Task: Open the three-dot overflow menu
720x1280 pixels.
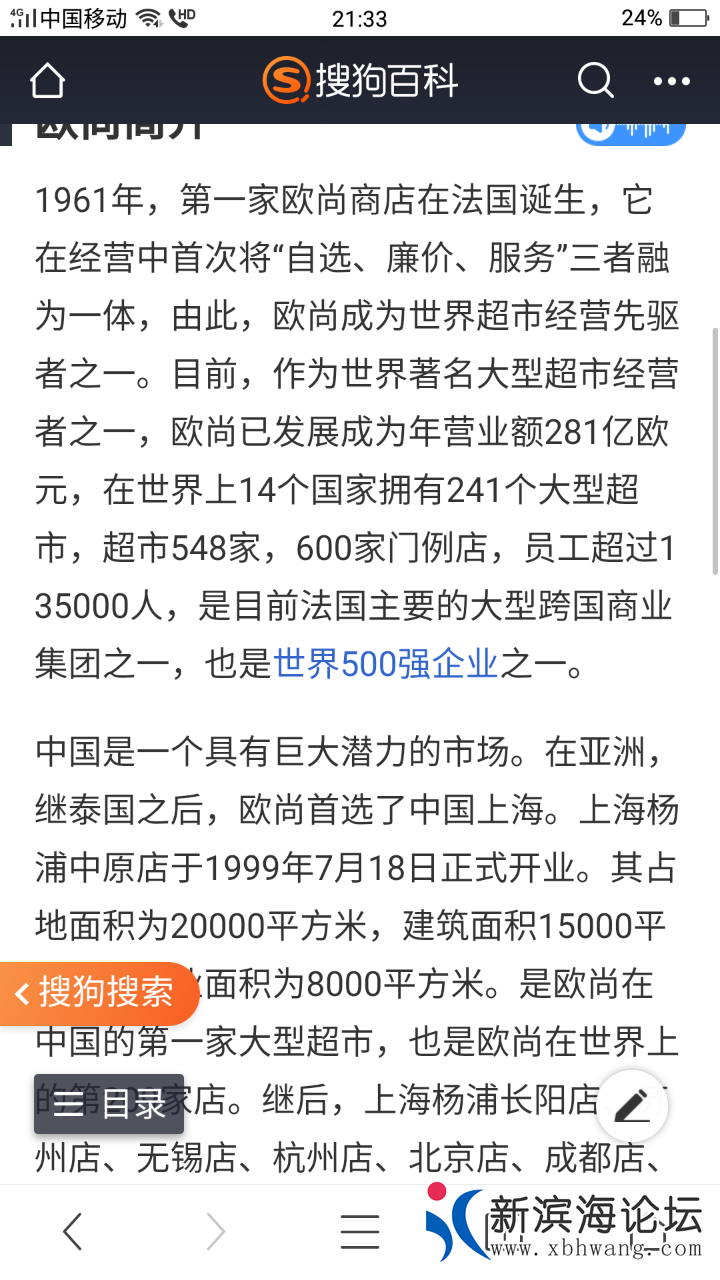Action: click(x=671, y=81)
